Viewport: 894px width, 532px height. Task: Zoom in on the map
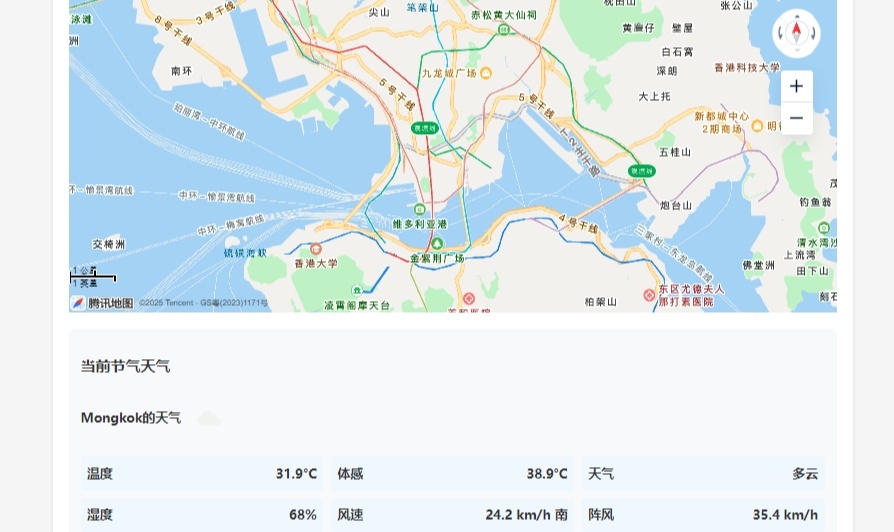[796, 86]
